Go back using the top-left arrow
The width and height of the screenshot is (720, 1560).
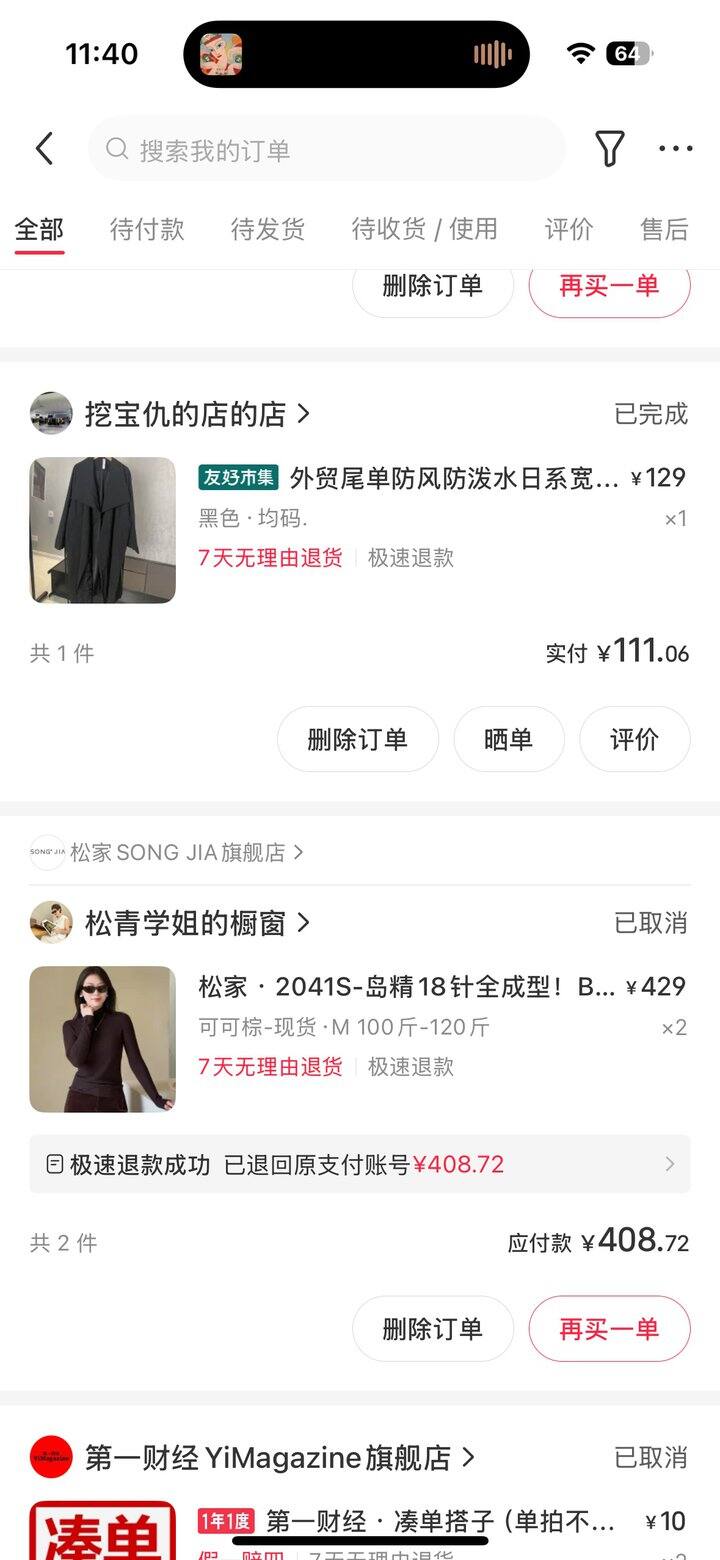tap(44, 149)
